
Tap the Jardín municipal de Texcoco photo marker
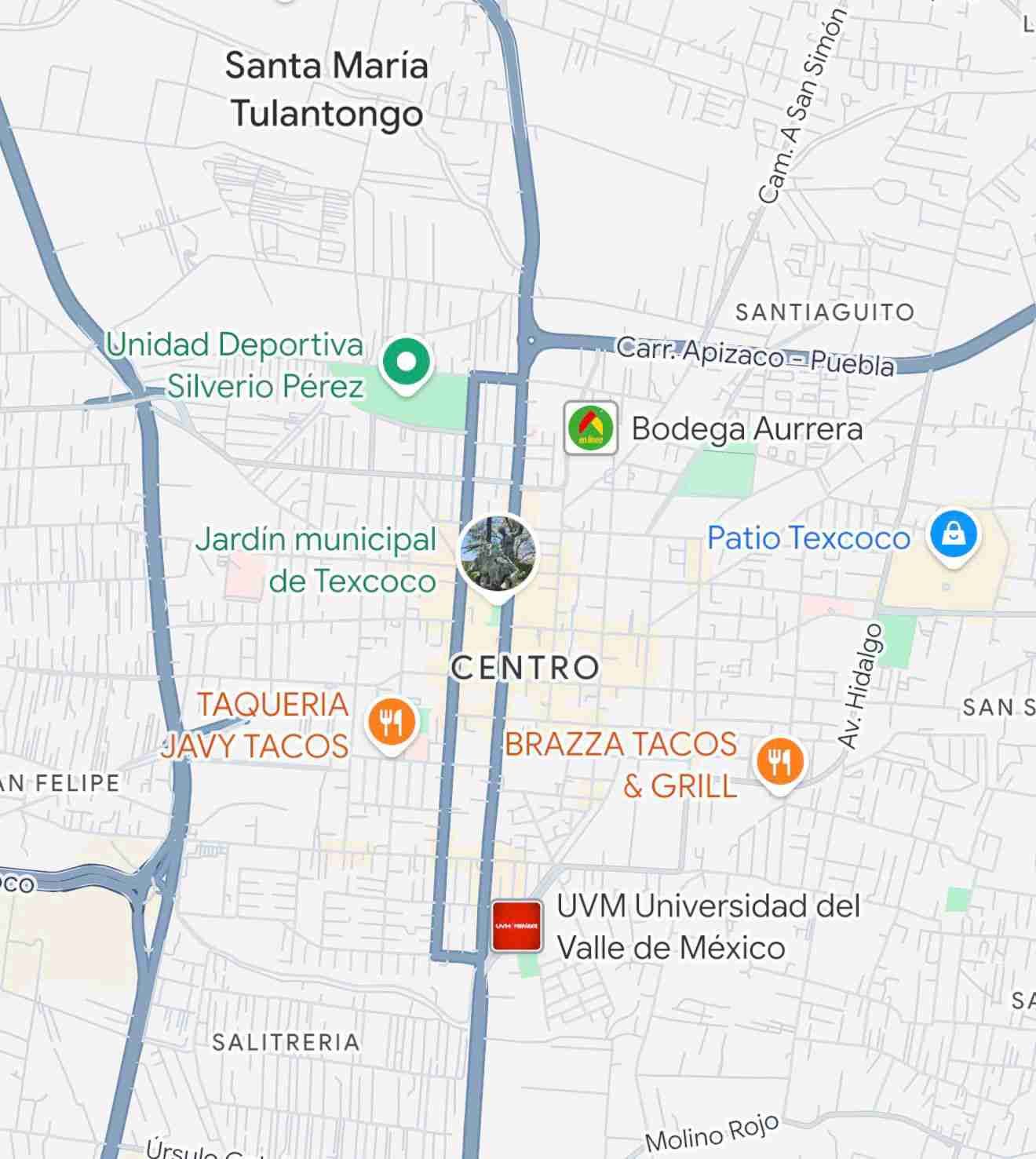(x=498, y=553)
